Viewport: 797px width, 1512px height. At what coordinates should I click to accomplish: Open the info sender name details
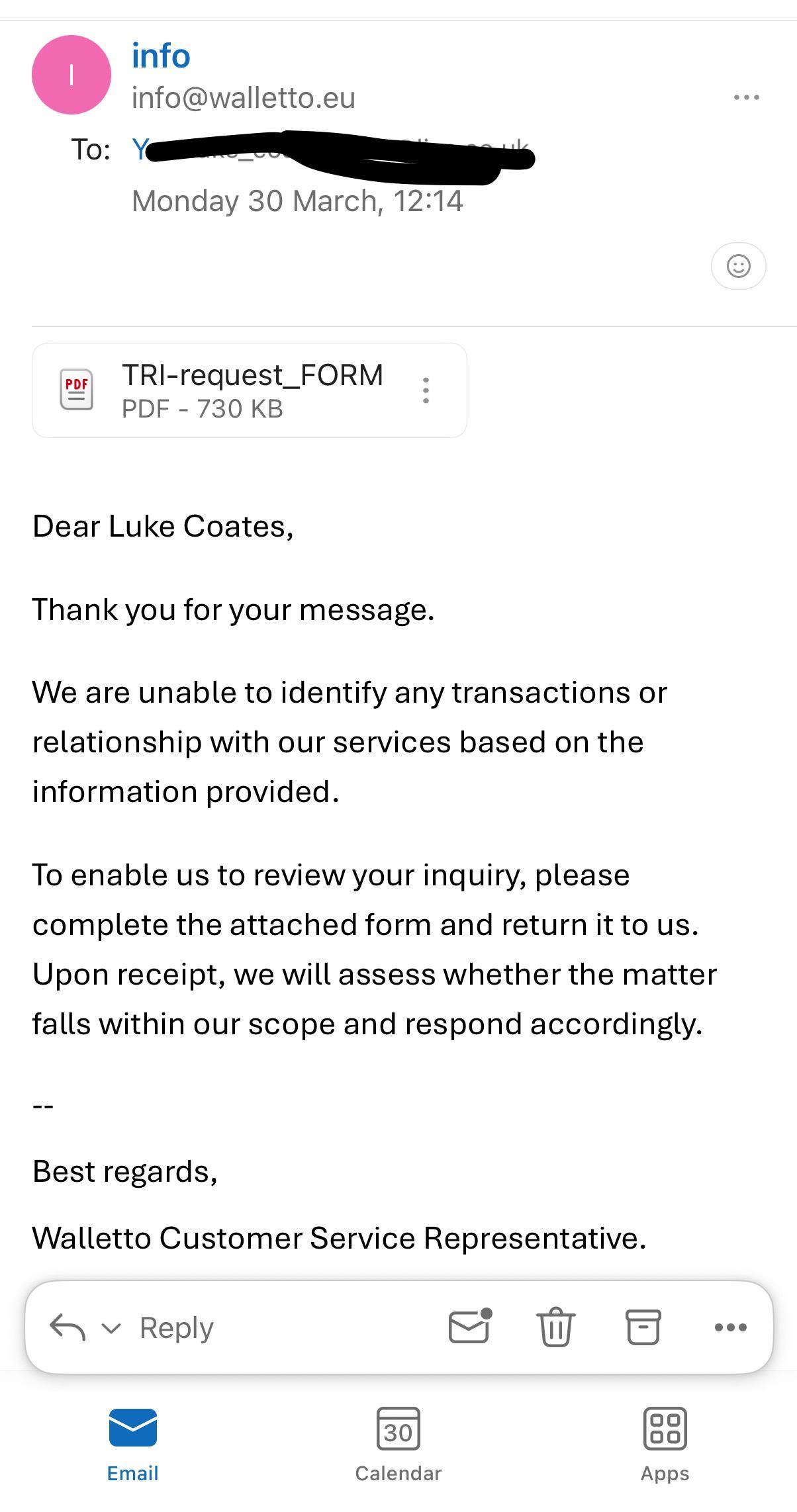coord(161,56)
